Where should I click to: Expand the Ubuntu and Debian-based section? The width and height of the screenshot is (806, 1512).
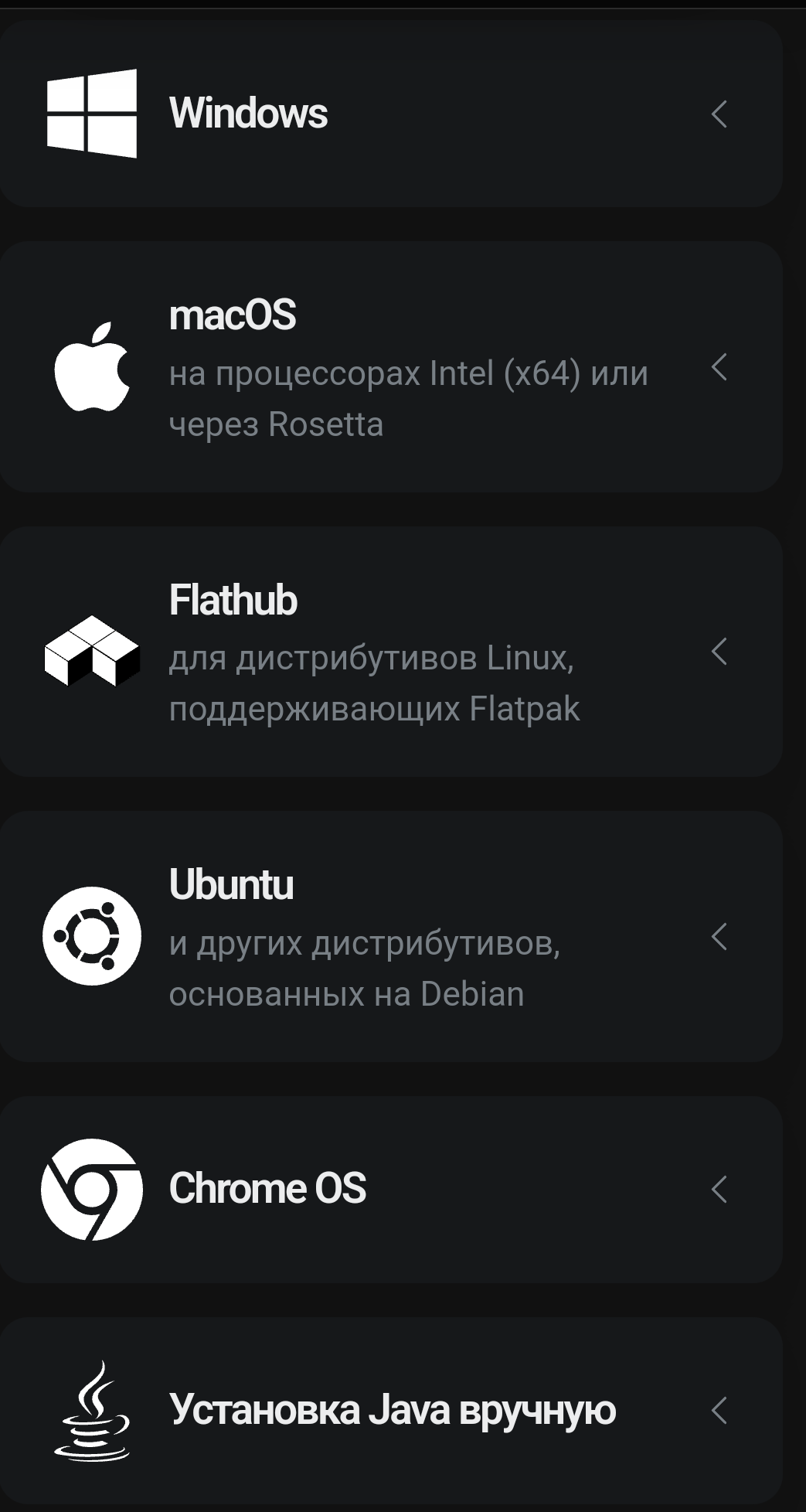391,936
